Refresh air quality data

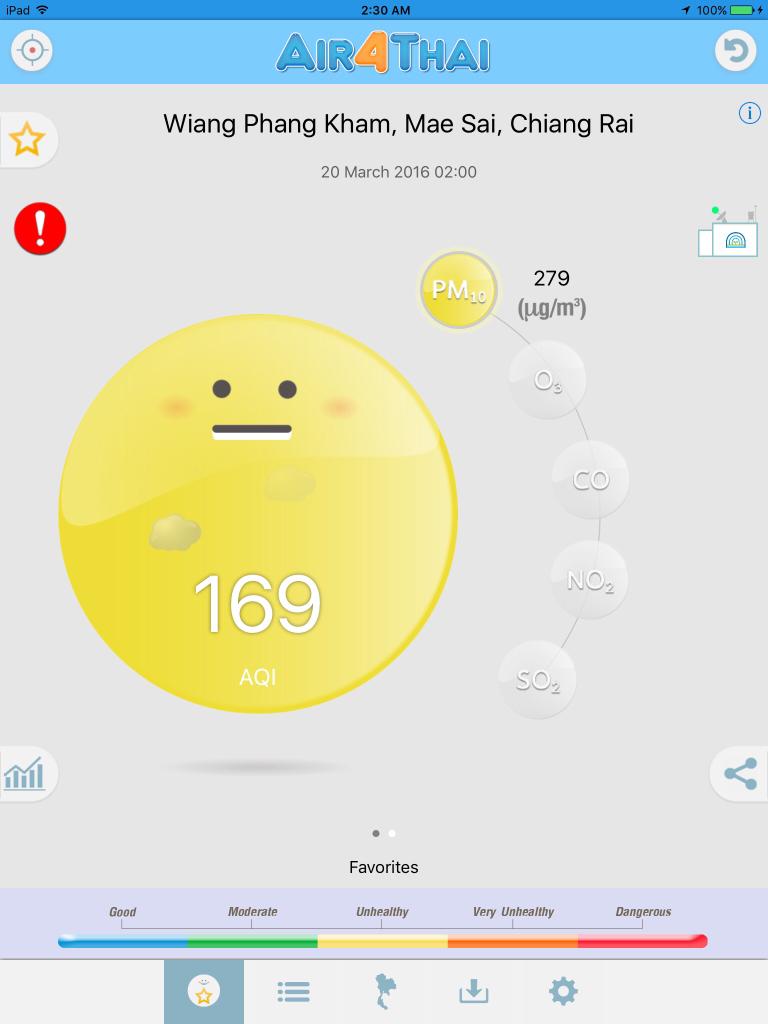tap(735, 50)
